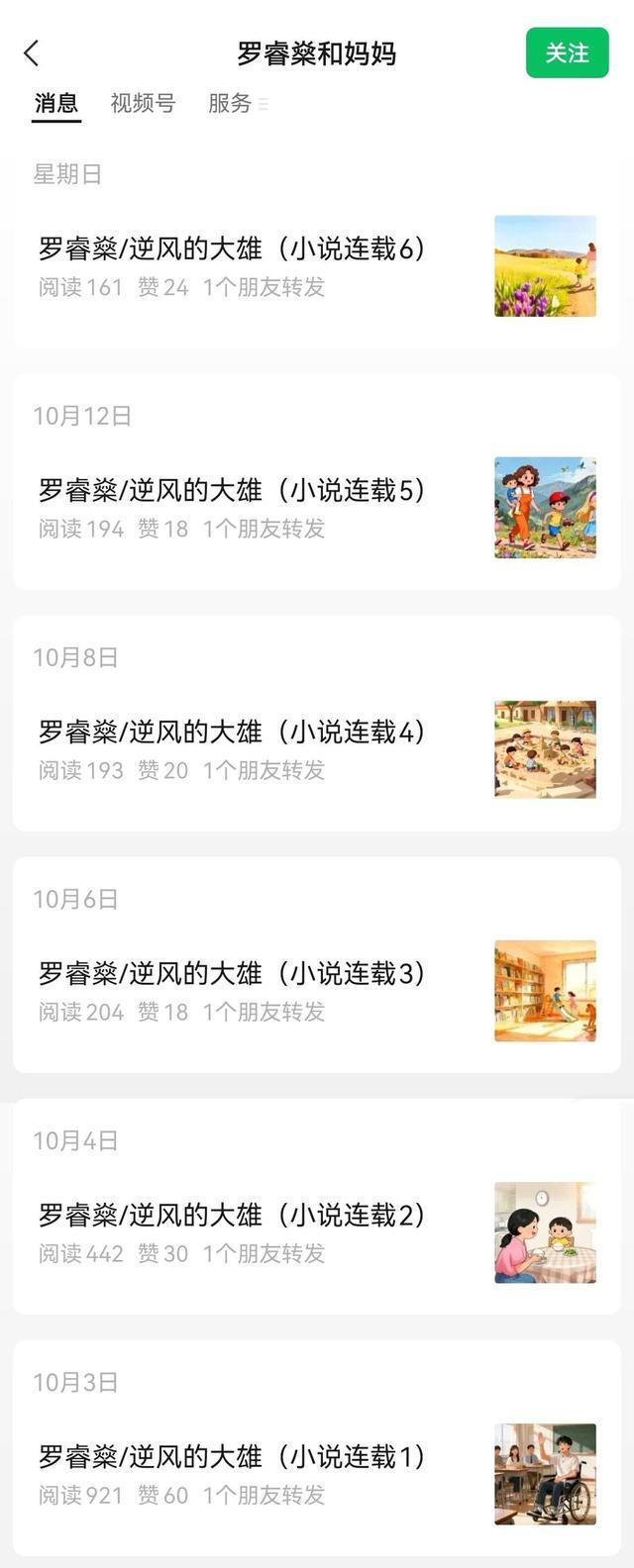Follow this account with the 关注 button
The width and height of the screenshot is (634, 1568).
pos(567,52)
